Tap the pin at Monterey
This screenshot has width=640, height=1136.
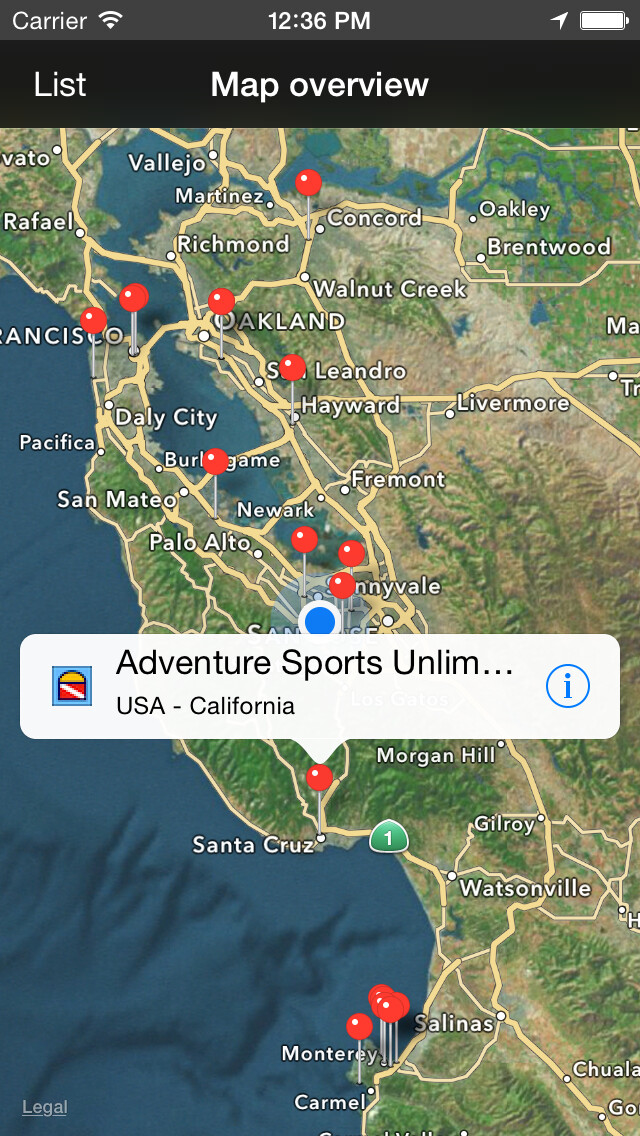coord(359,1027)
